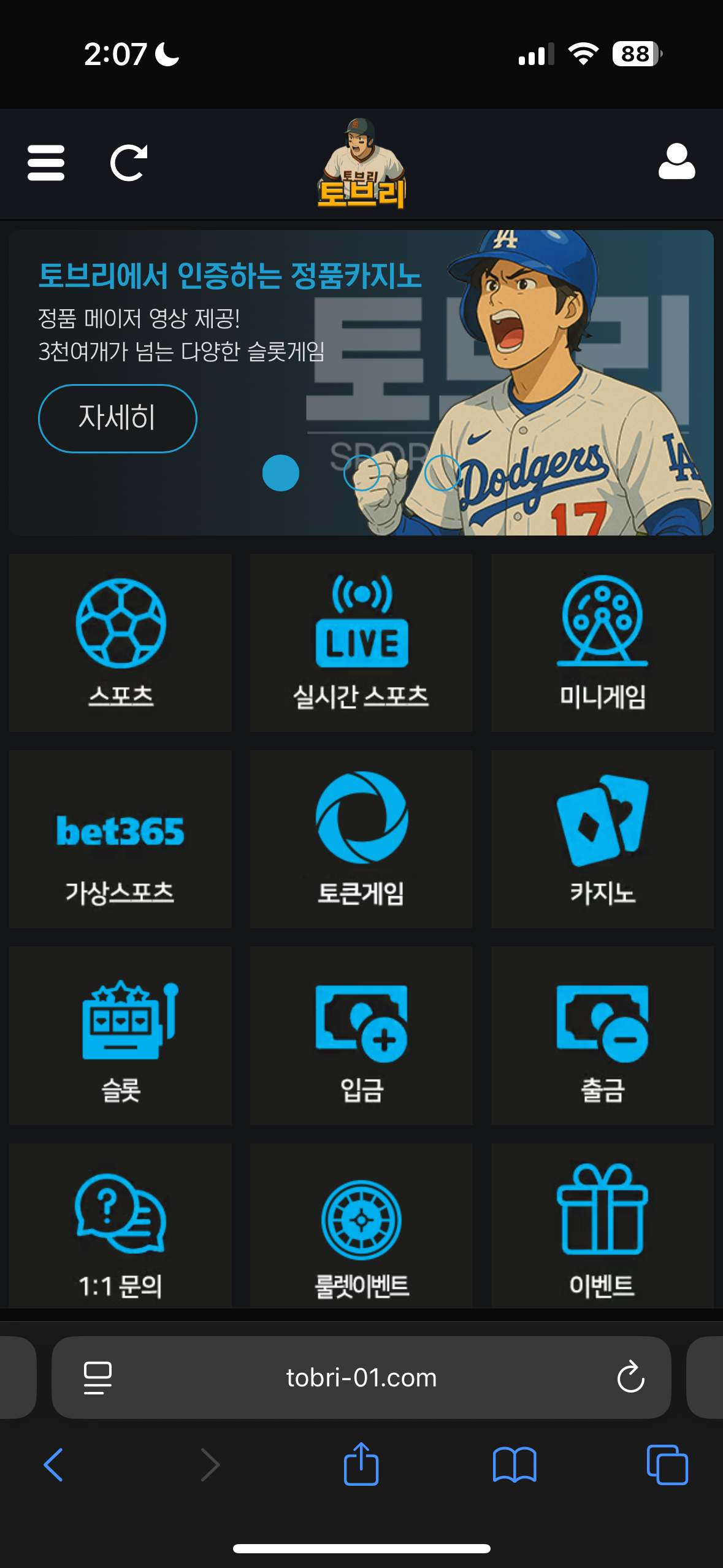
Task: Go to the 입금 deposit tile
Action: [x=361, y=1035]
